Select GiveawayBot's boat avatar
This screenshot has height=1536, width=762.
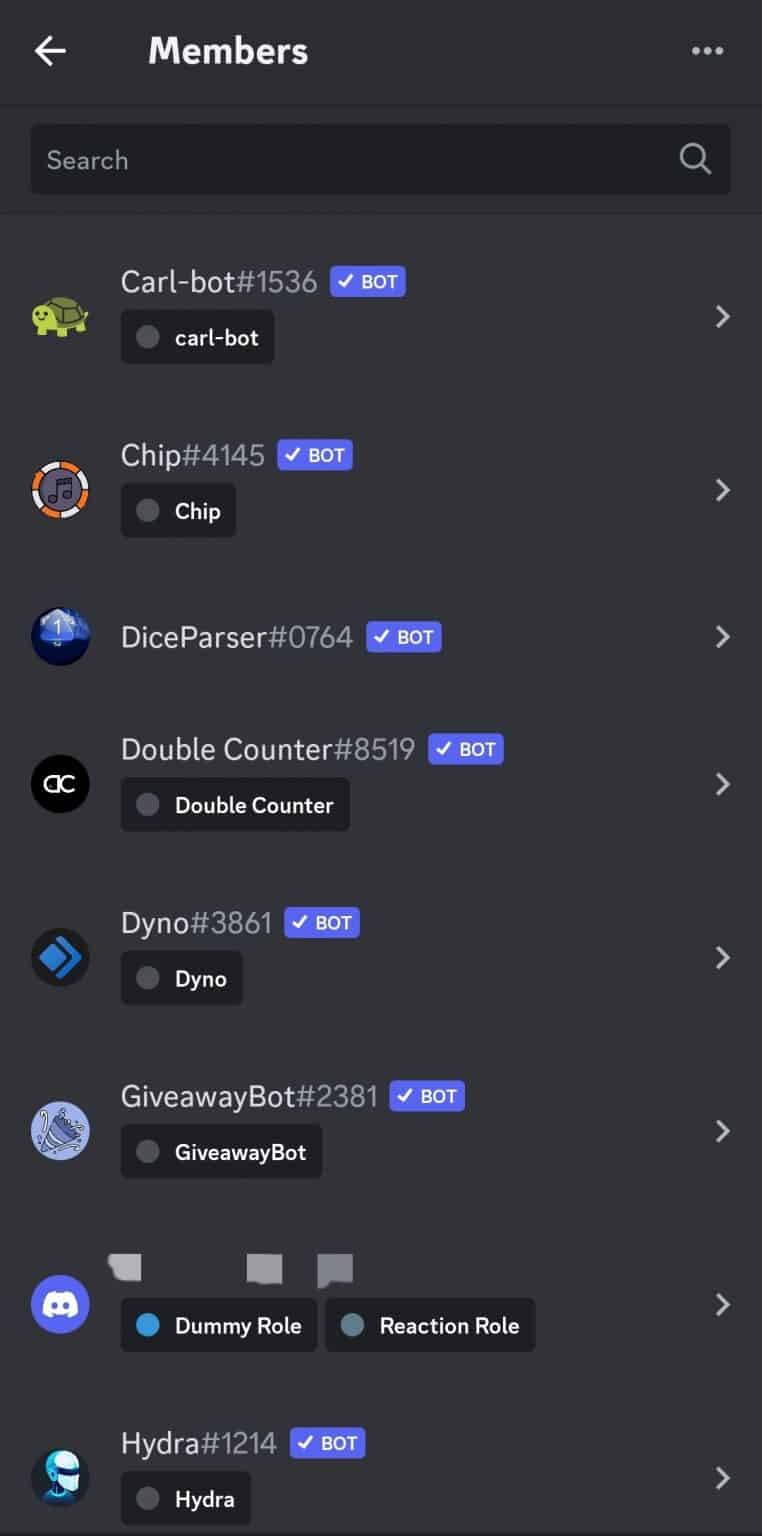point(60,1131)
